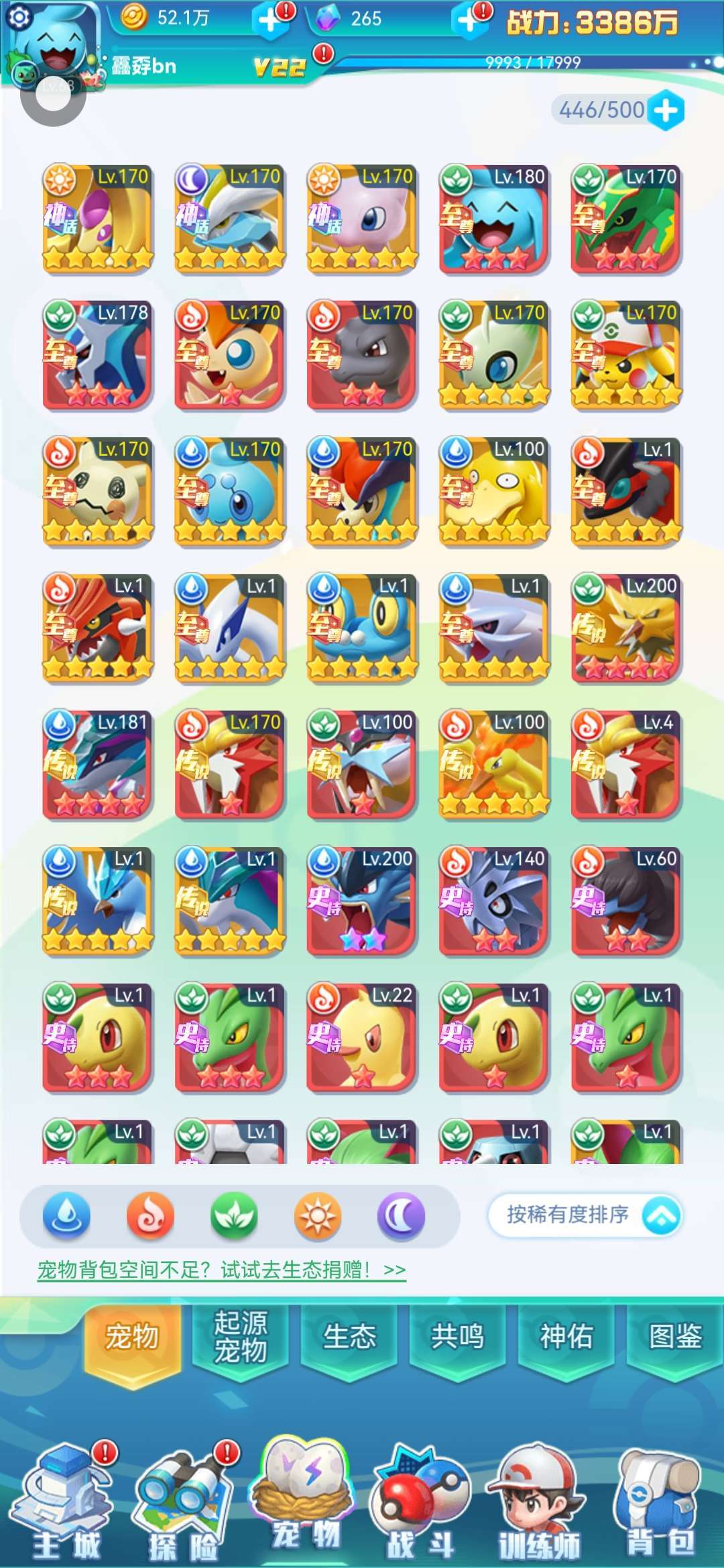
Task: Open the settings gear icon
Action: click(19, 17)
